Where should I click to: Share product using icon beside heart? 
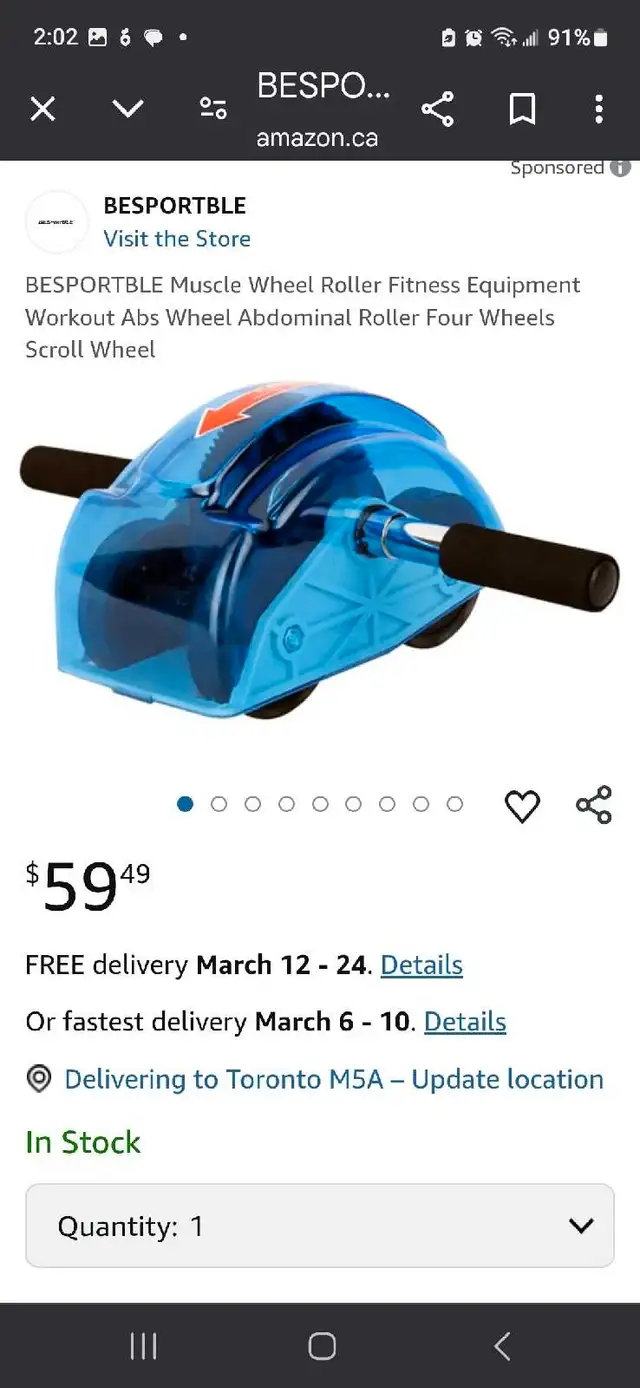coord(593,805)
